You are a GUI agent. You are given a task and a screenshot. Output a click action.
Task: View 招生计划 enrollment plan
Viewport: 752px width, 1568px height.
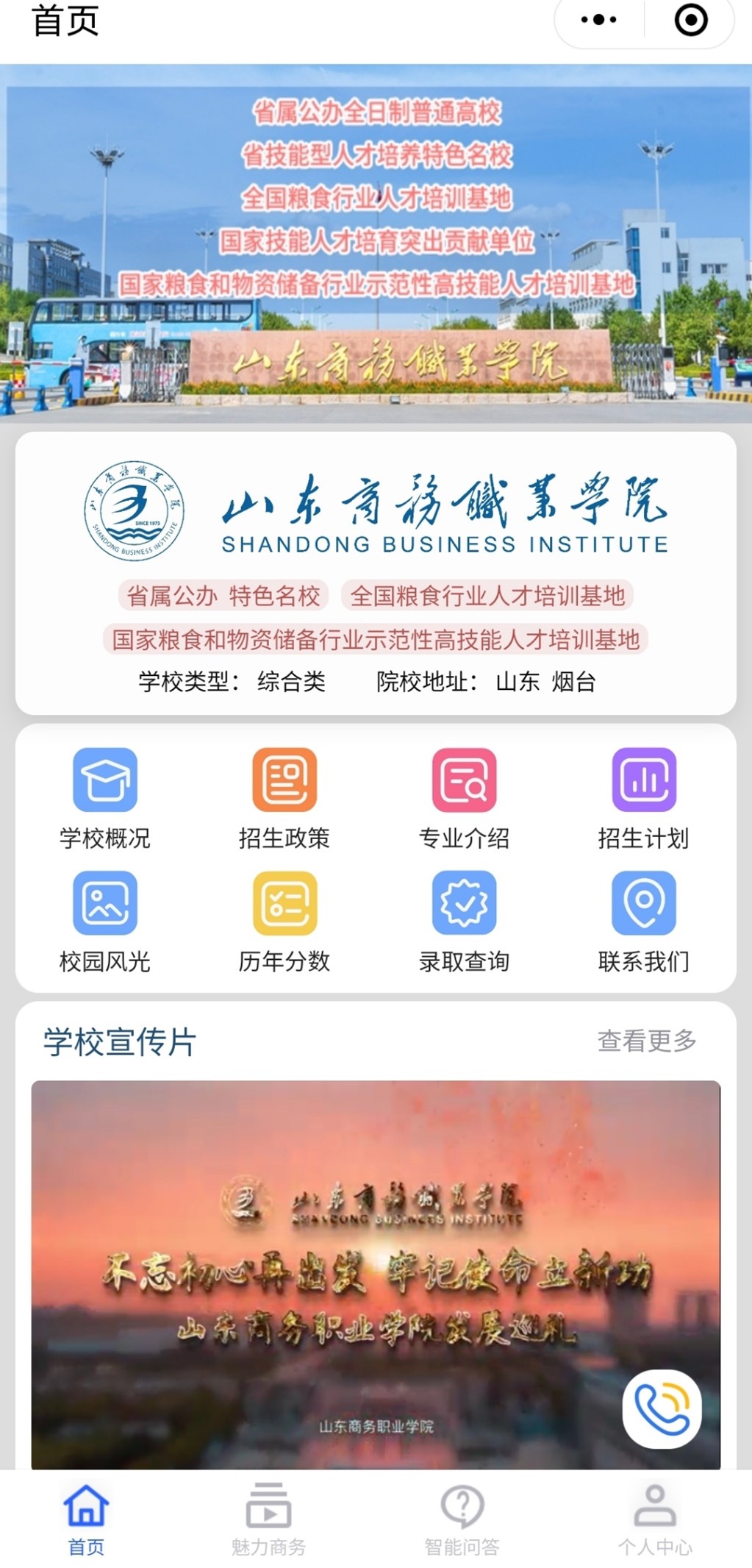(x=643, y=797)
